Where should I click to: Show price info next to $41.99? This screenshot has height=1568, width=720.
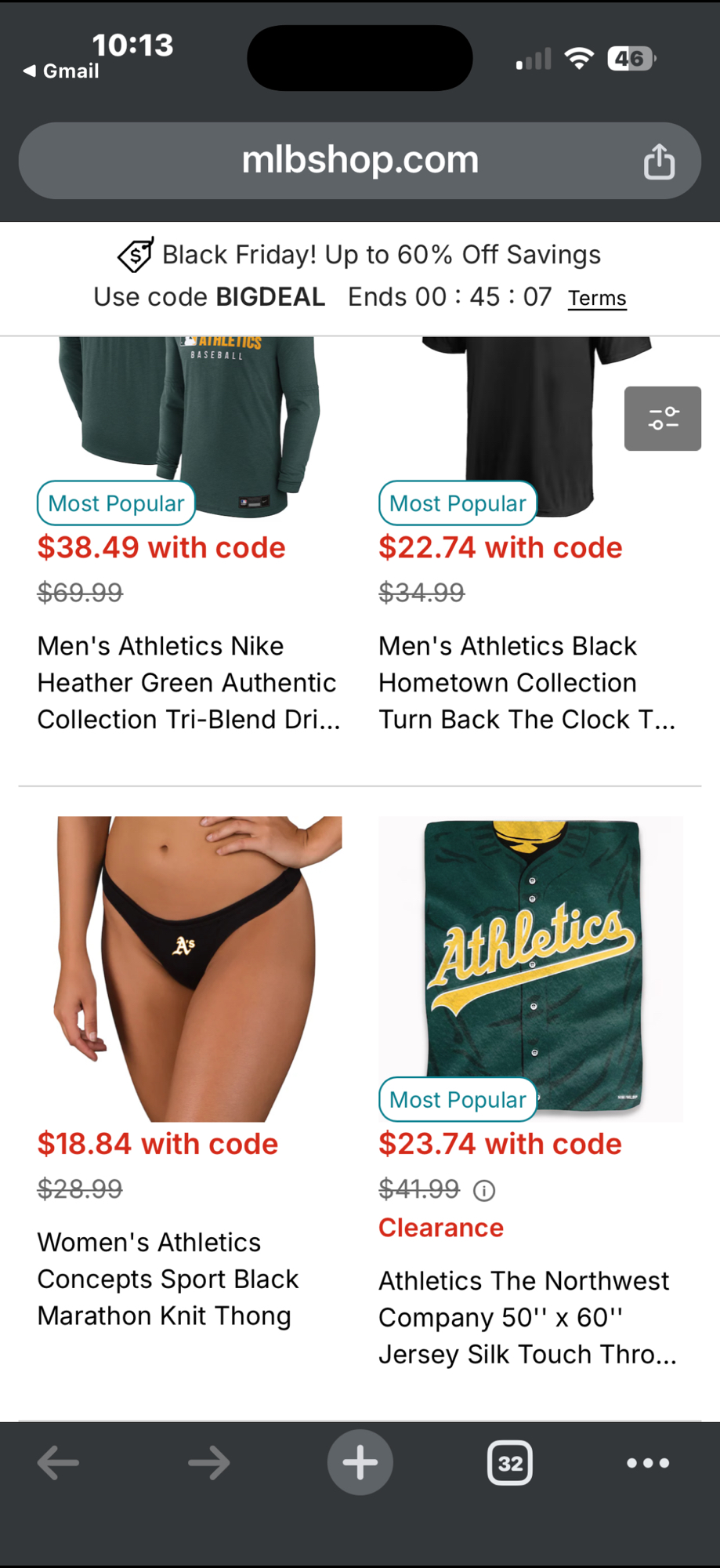click(484, 1191)
